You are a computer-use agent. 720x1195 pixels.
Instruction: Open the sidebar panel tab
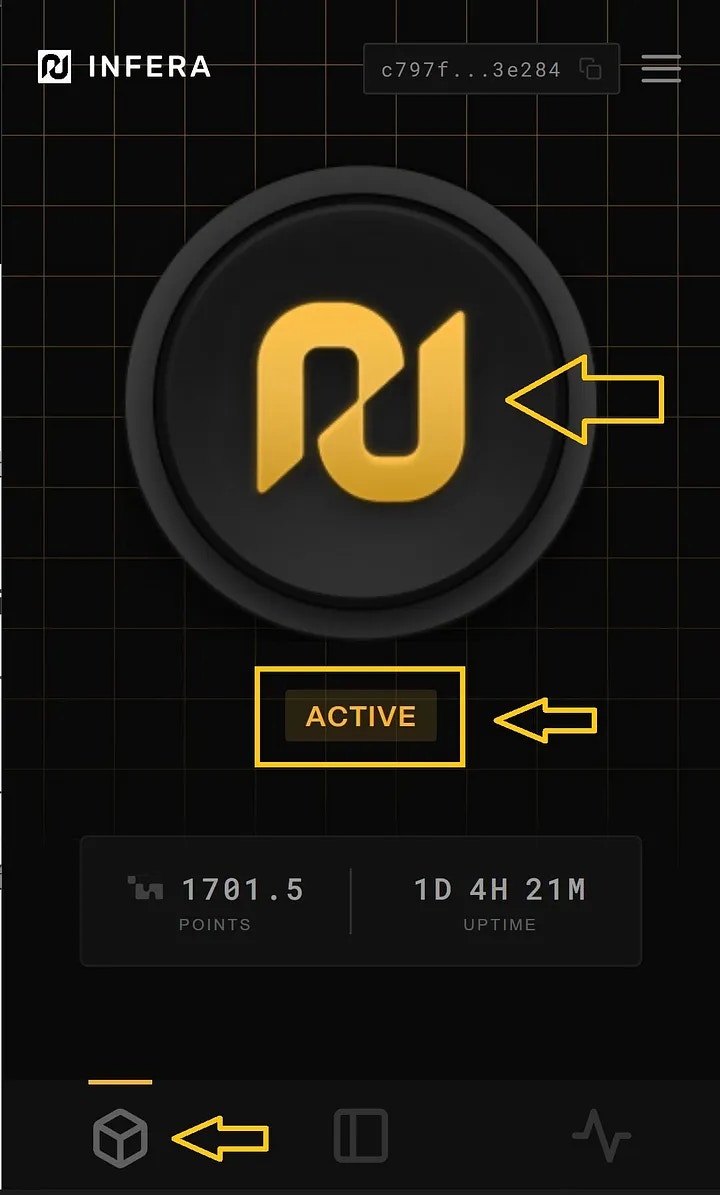tap(360, 1137)
